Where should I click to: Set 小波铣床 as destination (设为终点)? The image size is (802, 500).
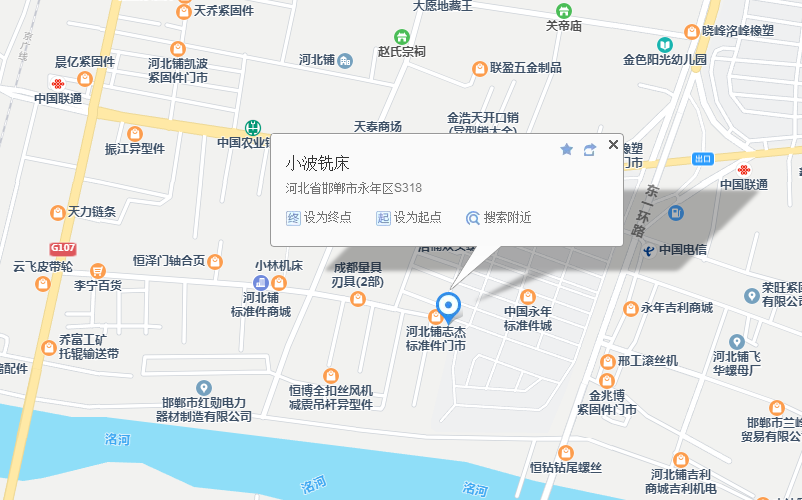(x=320, y=217)
